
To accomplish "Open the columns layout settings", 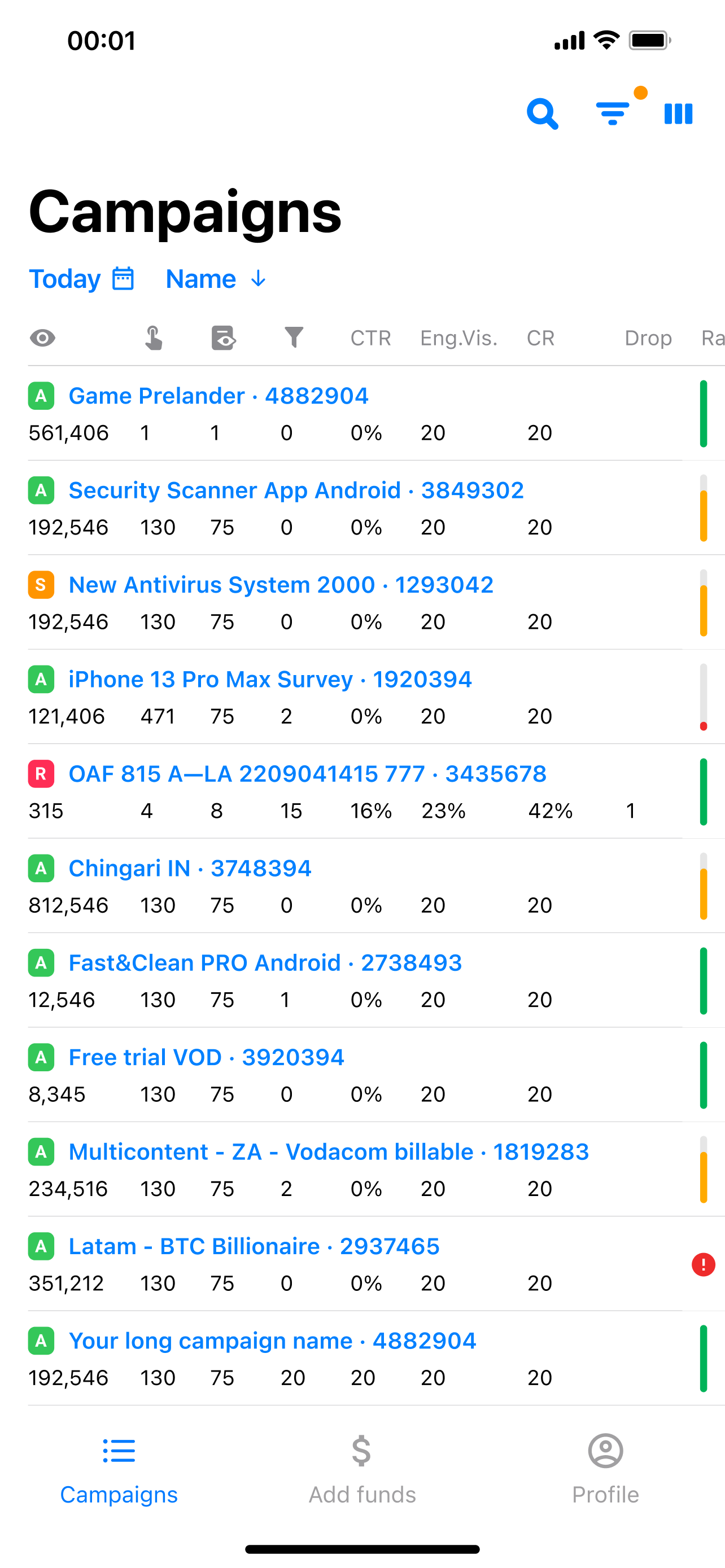I will [678, 114].
